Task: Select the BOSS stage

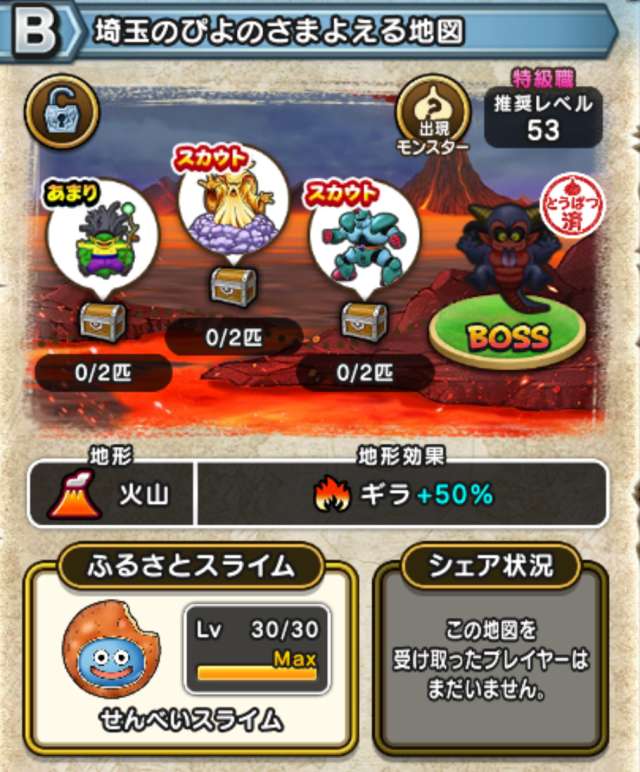Action: click(x=508, y=334)
